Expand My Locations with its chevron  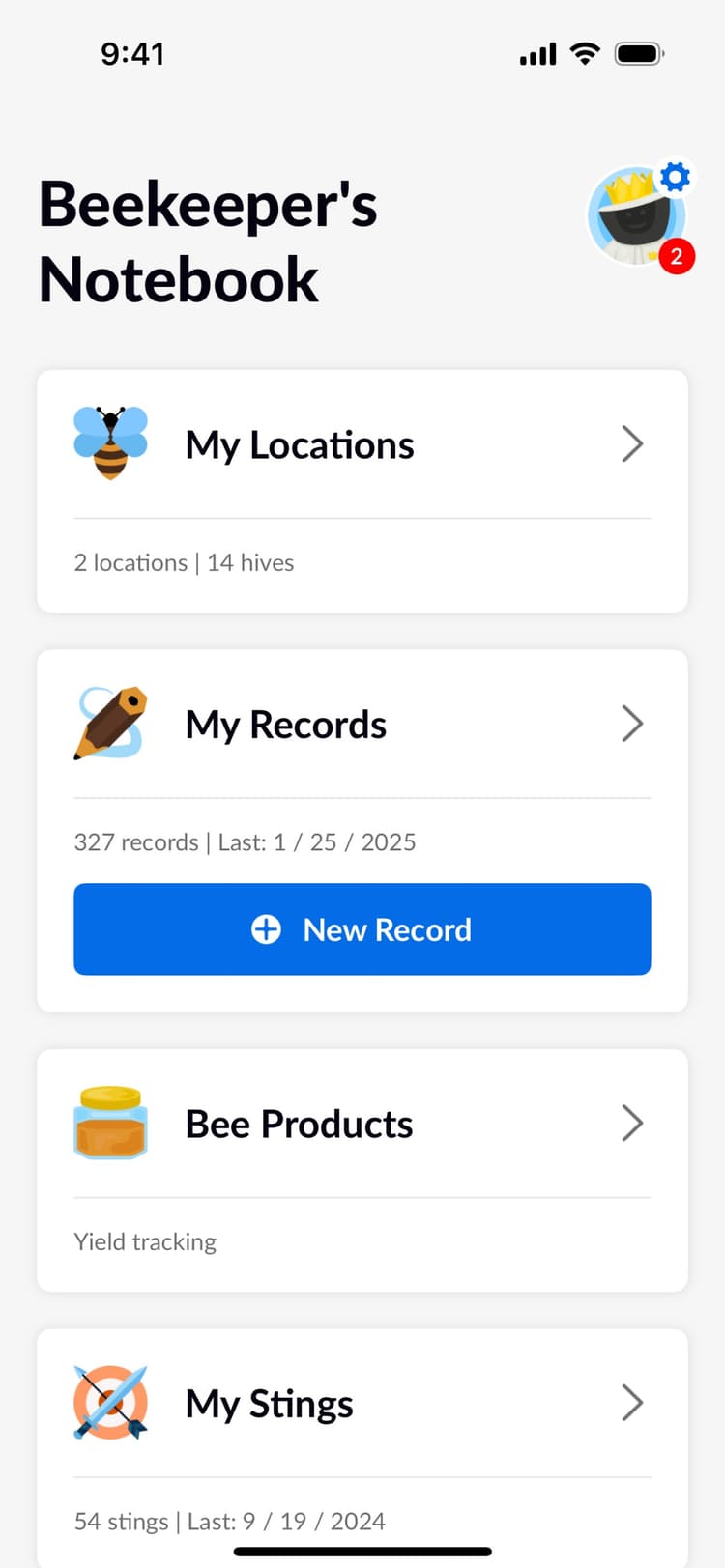tap(632, 443)
